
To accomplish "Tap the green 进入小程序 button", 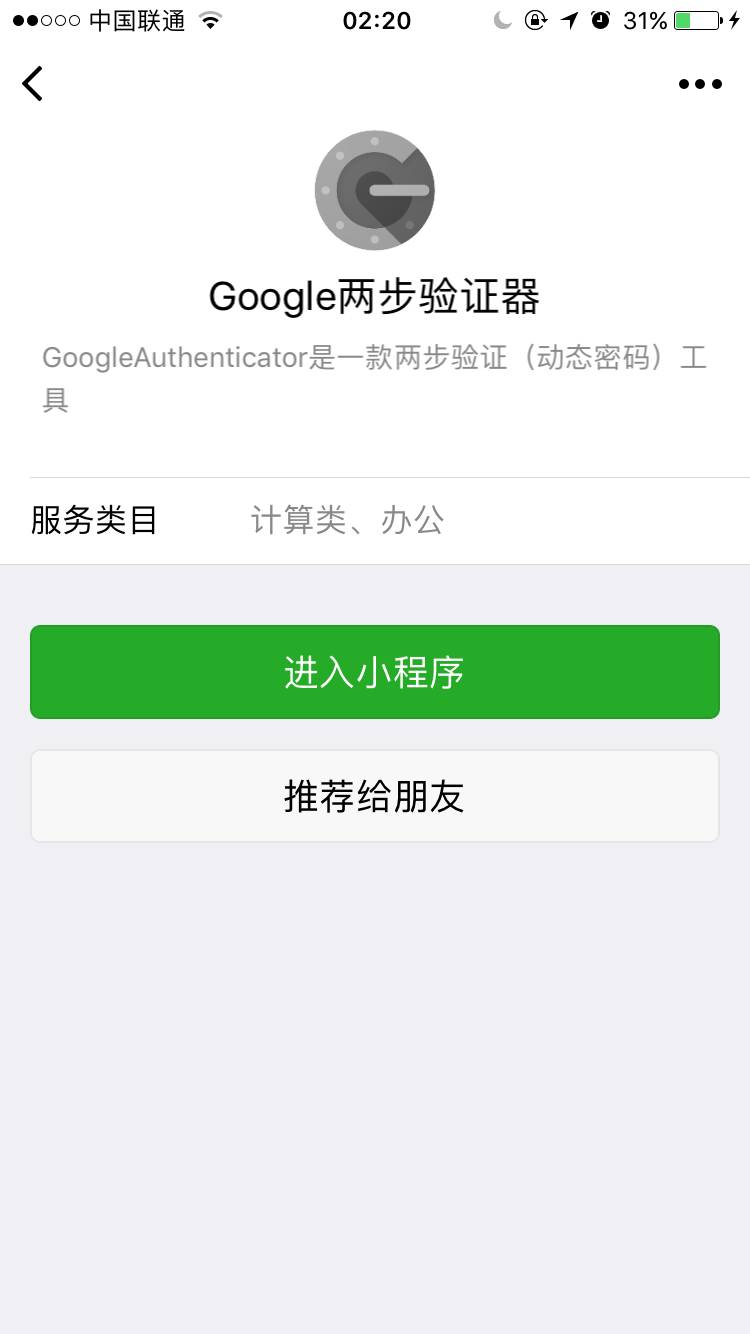I will (x=375, y=672).
